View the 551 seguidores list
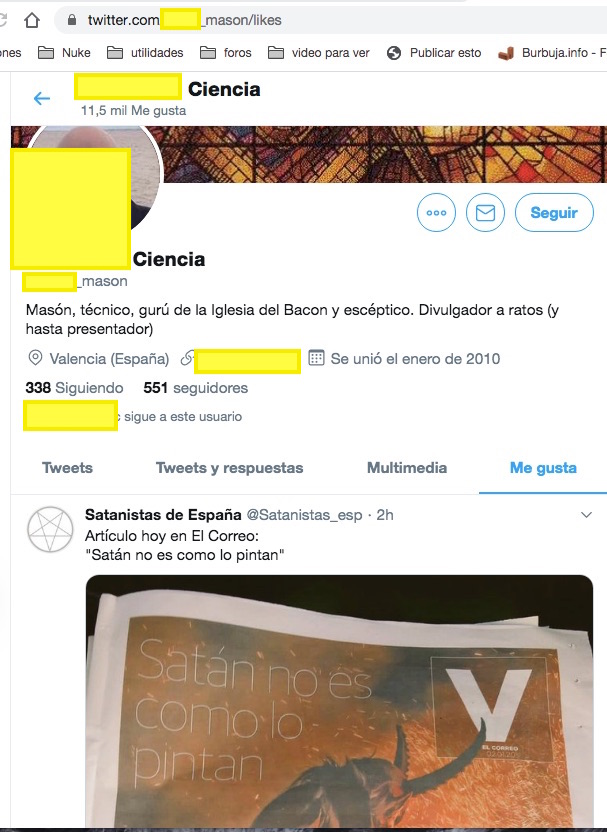 pos(195,388)
